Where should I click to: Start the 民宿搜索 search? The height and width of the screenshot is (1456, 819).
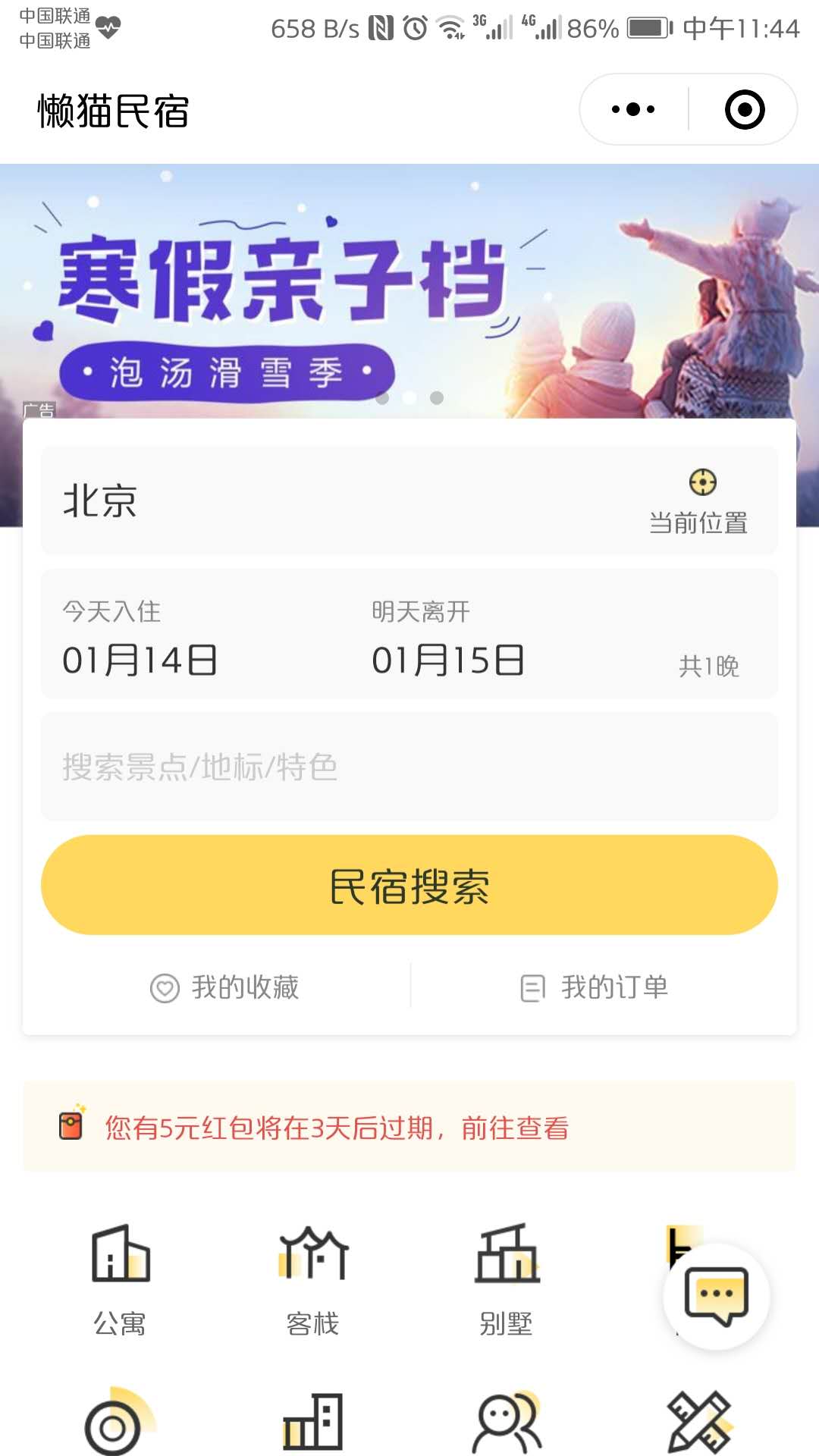[x=409, y=885]
